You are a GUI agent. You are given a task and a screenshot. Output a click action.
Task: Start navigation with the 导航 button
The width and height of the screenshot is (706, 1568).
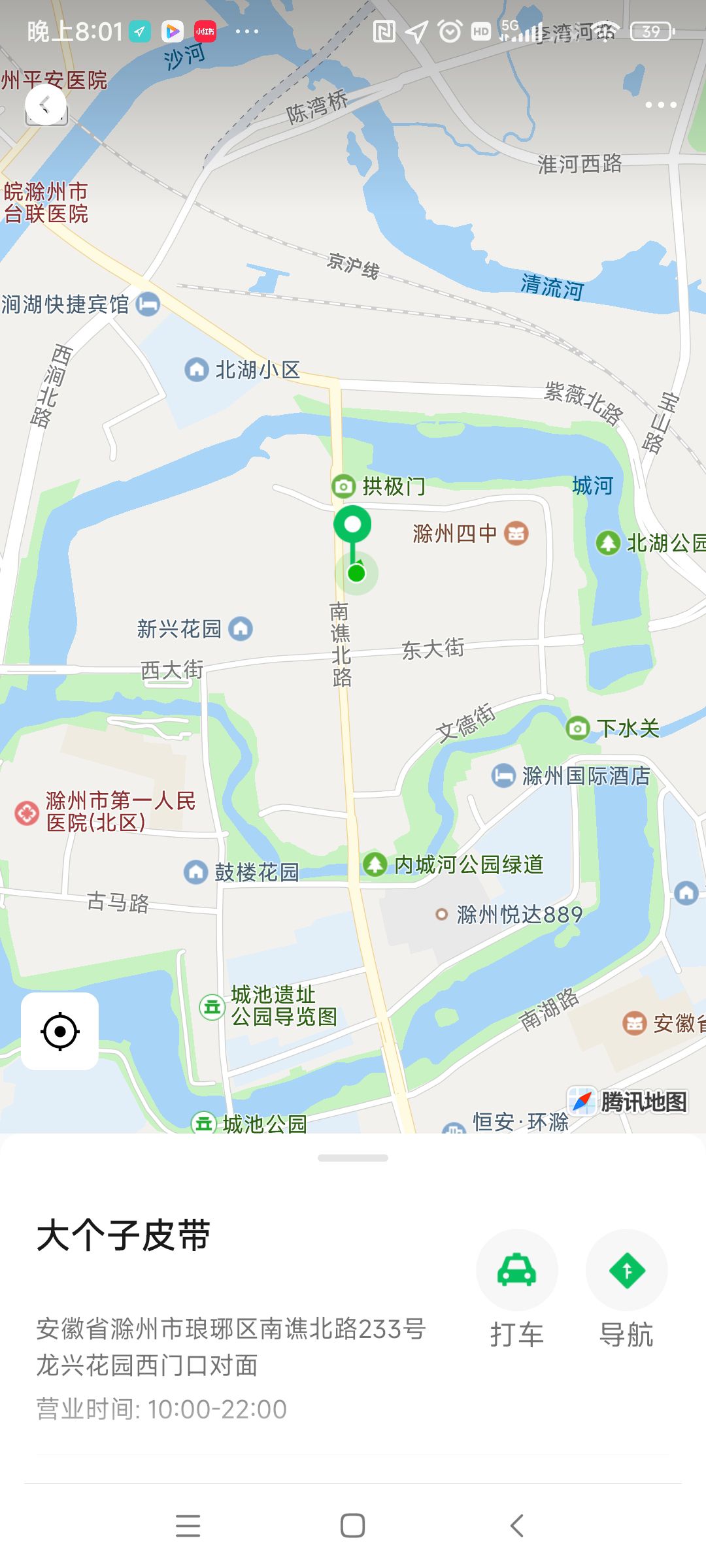click(x=626, y=1290)
